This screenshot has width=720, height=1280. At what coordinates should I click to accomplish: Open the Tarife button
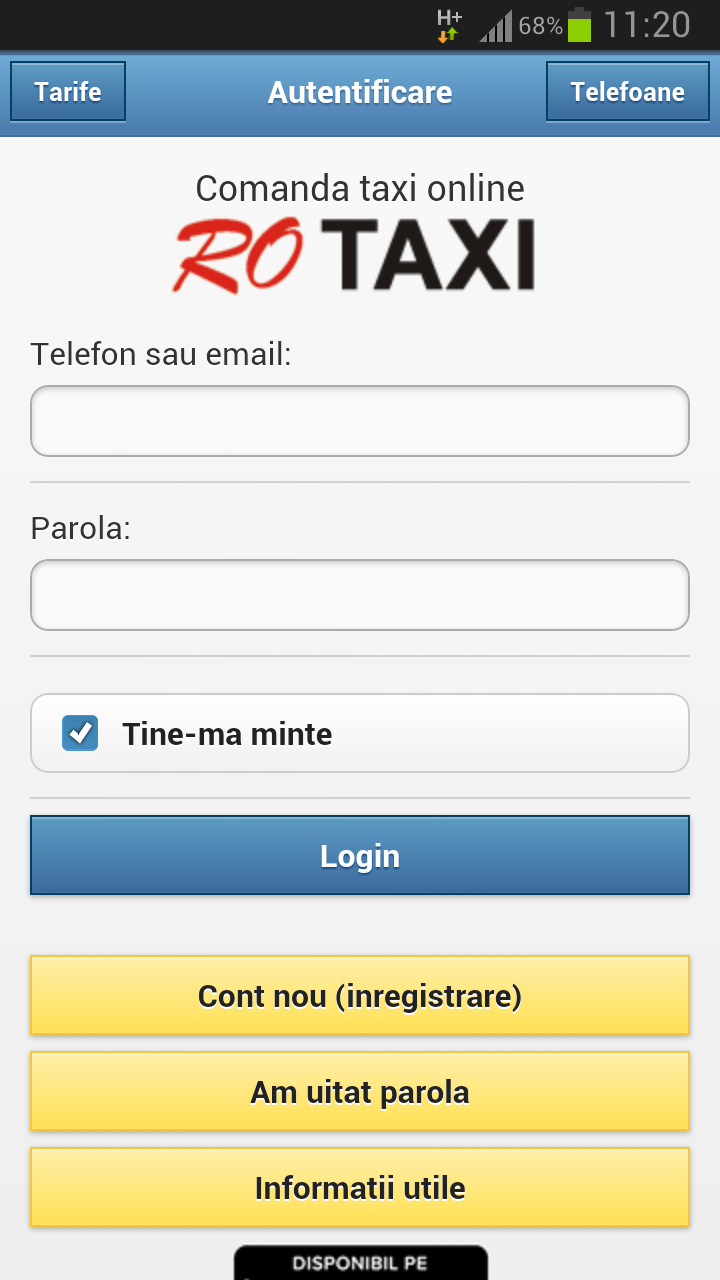tap(68, 92)
